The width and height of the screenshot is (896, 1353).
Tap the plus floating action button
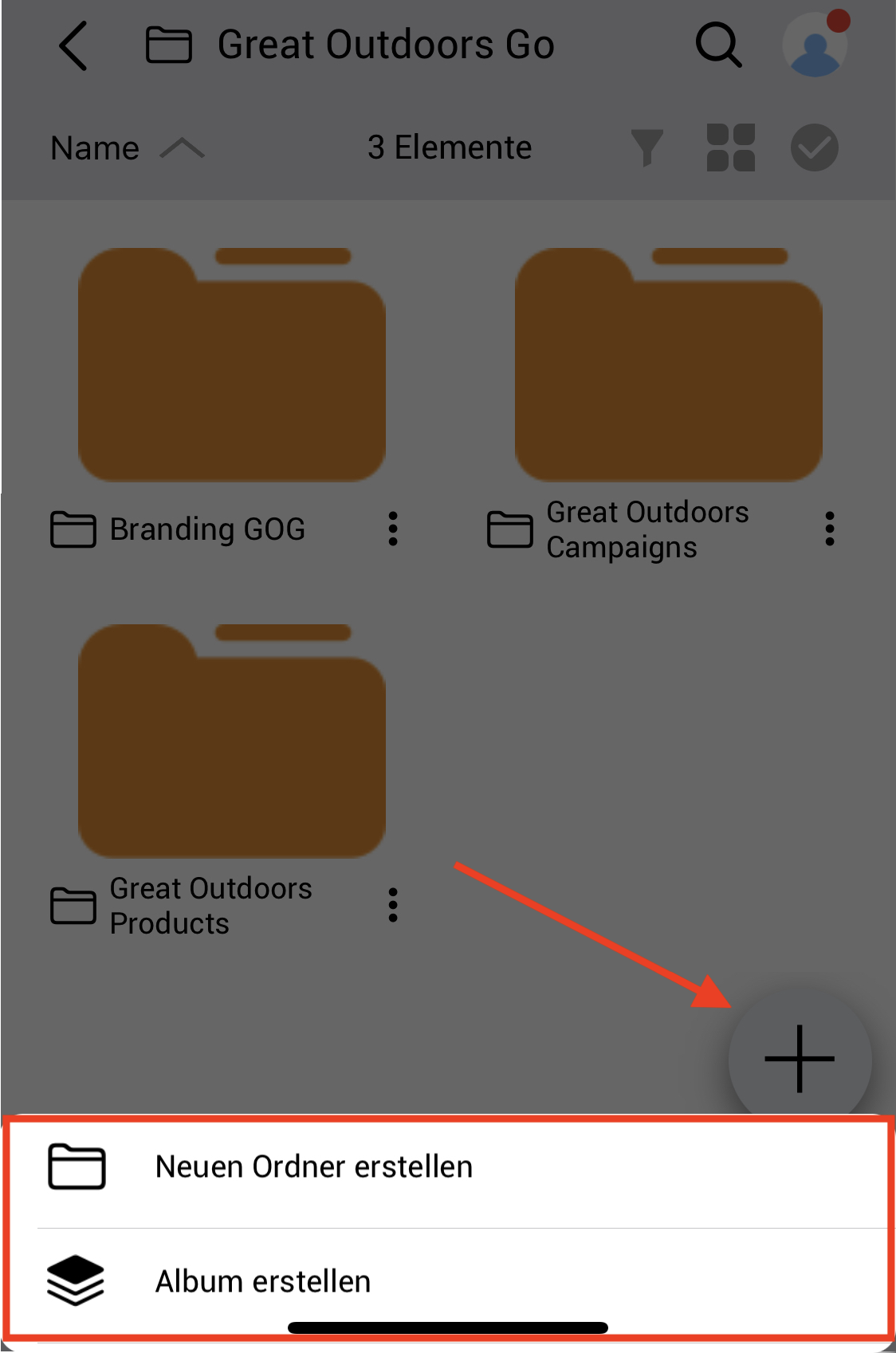800,1060
